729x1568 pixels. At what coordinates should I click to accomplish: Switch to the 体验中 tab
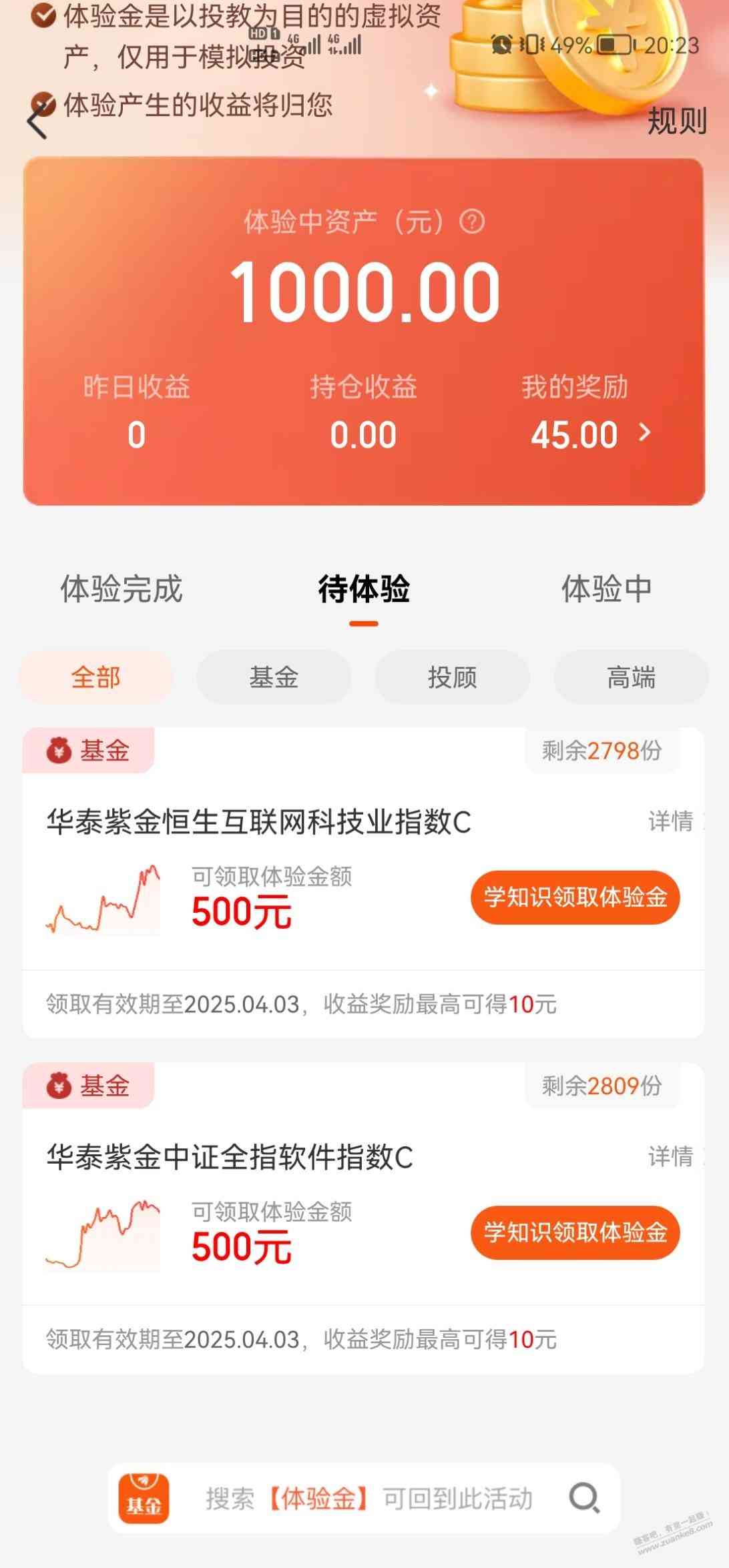point(606,589)
